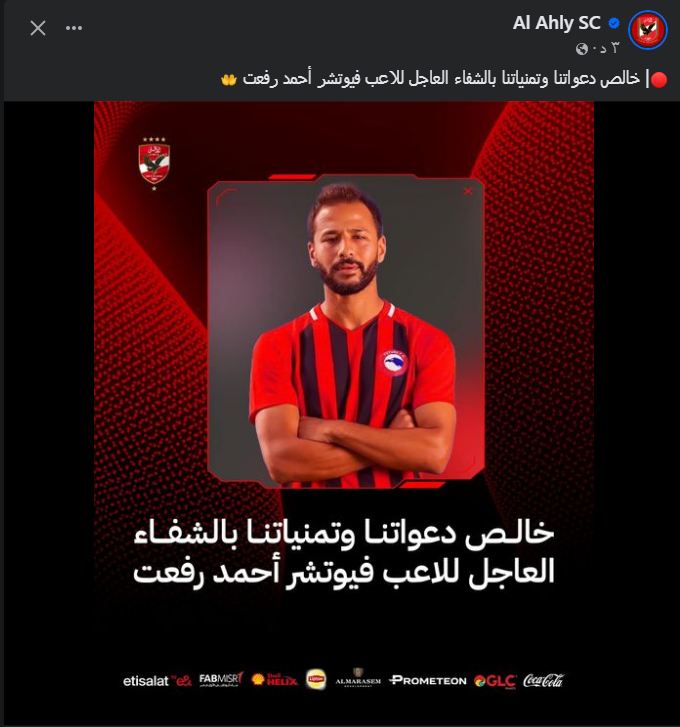
Task: Tap the Al Ahly SC profile picture
Action: 648,31
